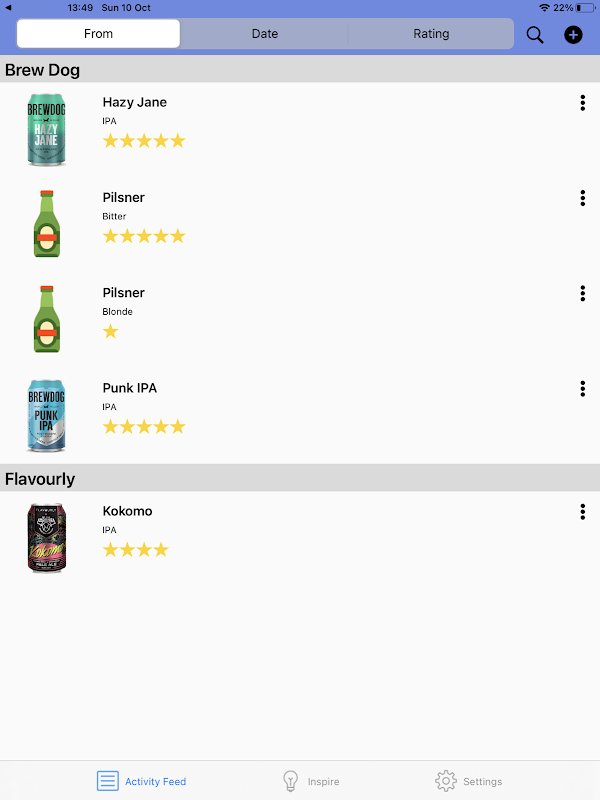Open options menu for Punk IPA

[x=582, y=388]
